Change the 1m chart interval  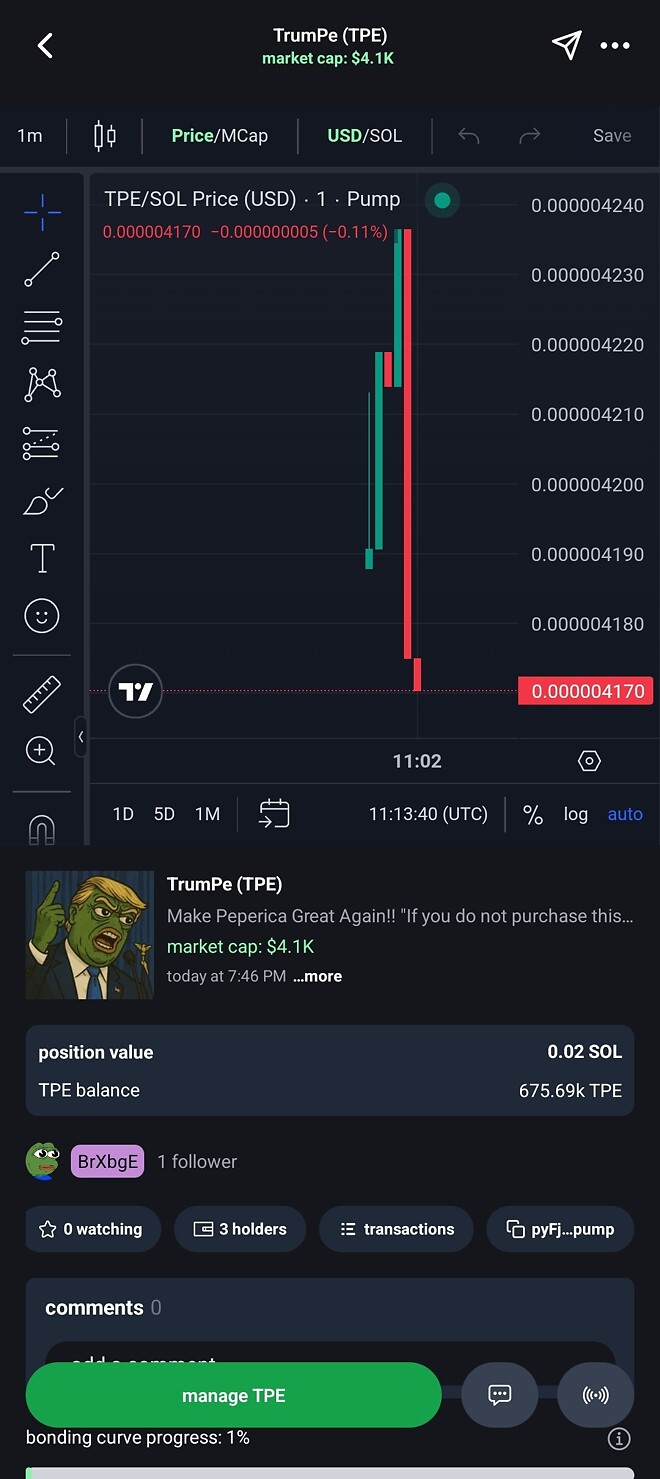(30, 136)
